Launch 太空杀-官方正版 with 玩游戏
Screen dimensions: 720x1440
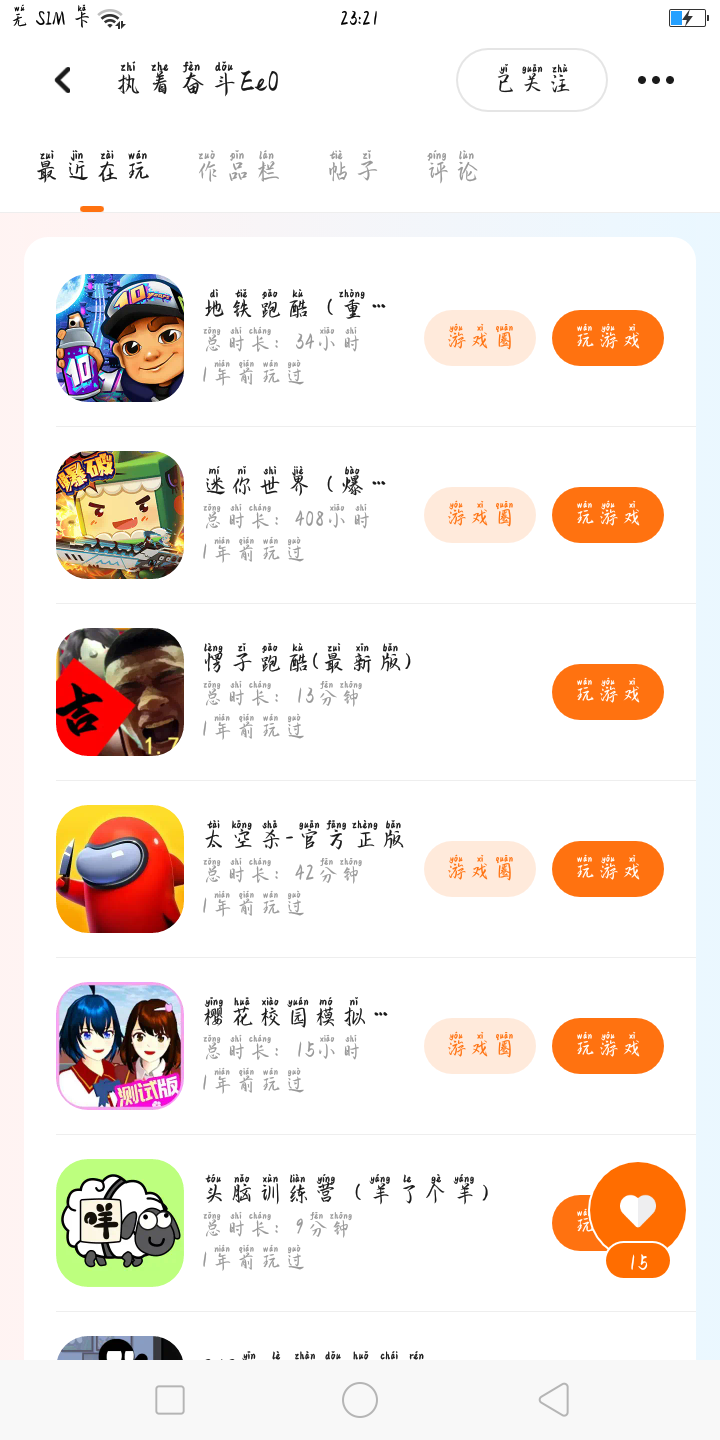pyautogui.click(x=608, y=869)
